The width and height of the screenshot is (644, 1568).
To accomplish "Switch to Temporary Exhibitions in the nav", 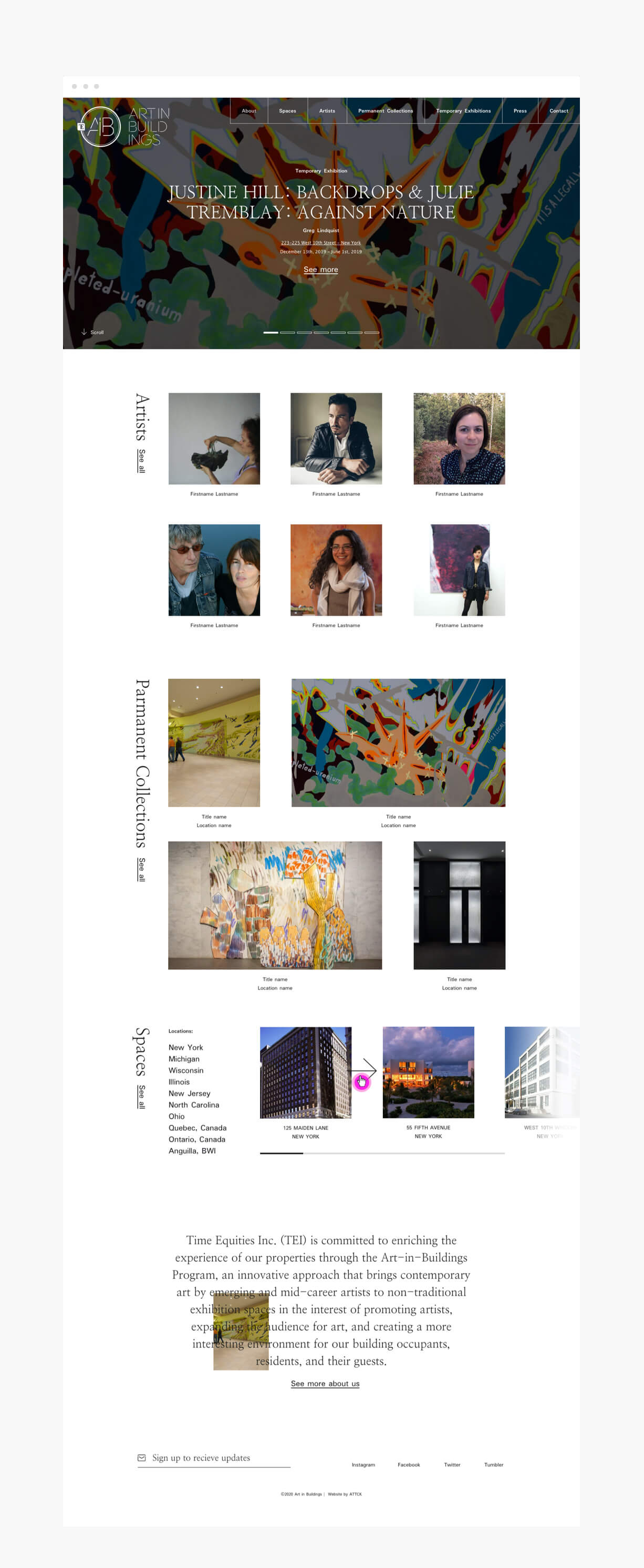I will click(463, 111).
